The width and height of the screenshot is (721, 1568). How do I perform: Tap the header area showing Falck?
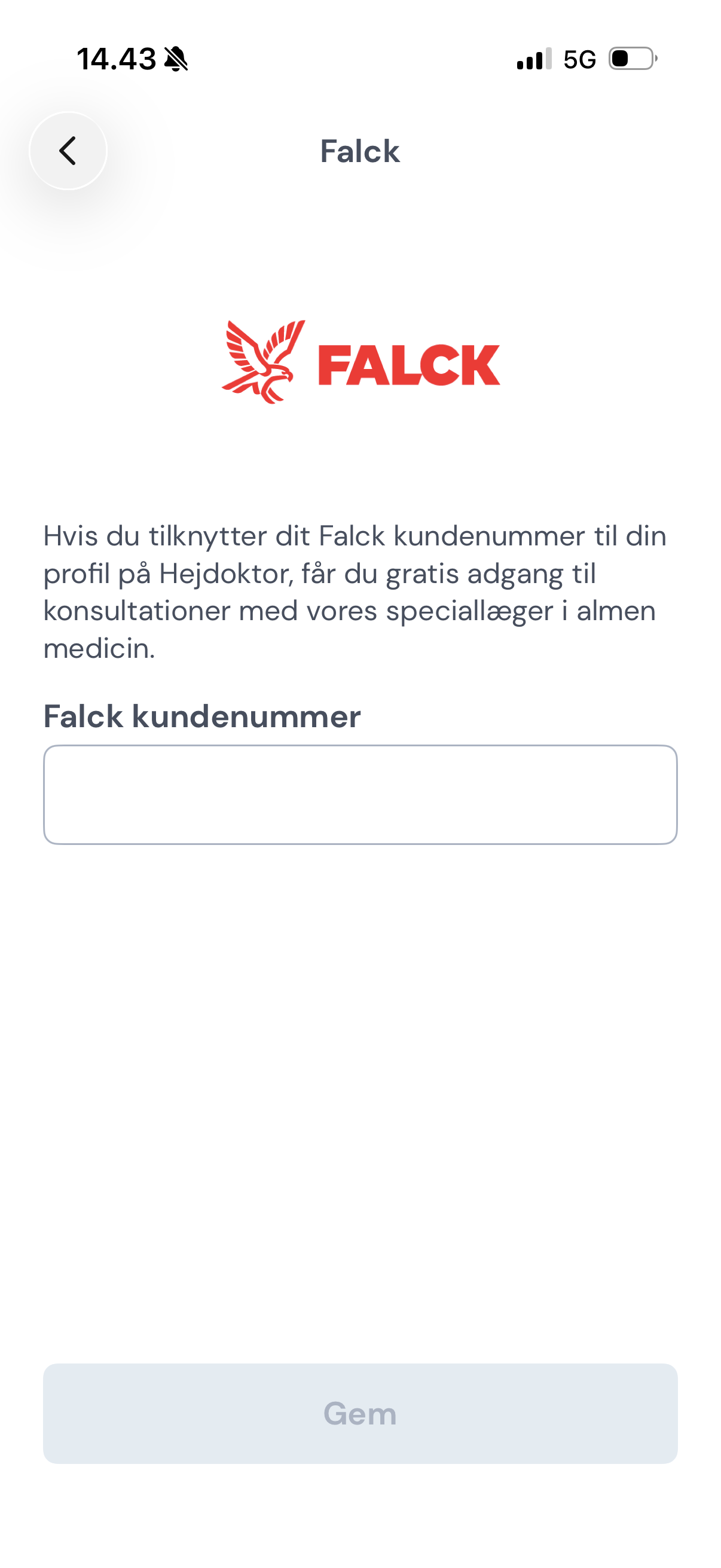coord(360,151)
